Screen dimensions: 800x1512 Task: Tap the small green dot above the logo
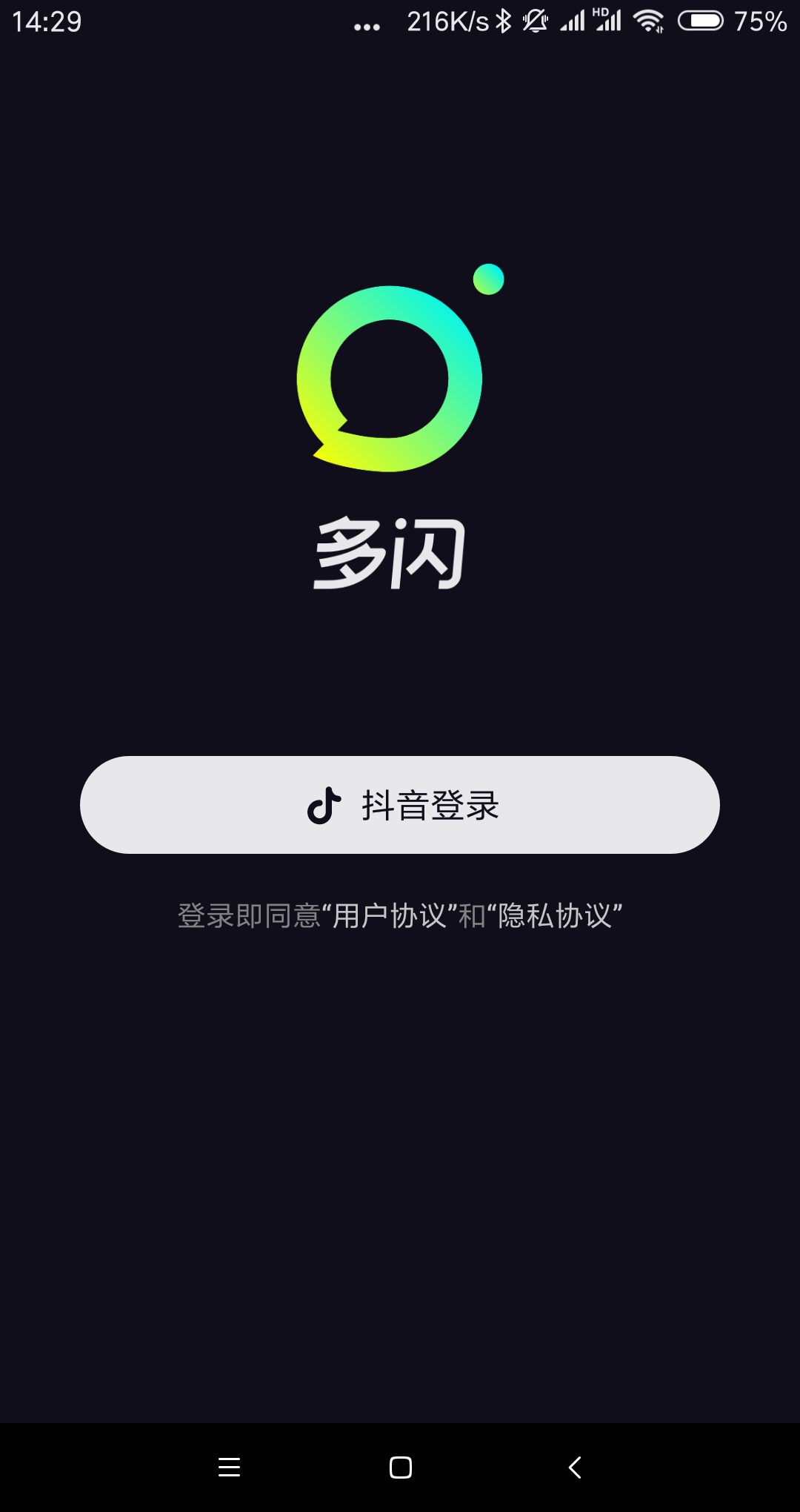489,278
